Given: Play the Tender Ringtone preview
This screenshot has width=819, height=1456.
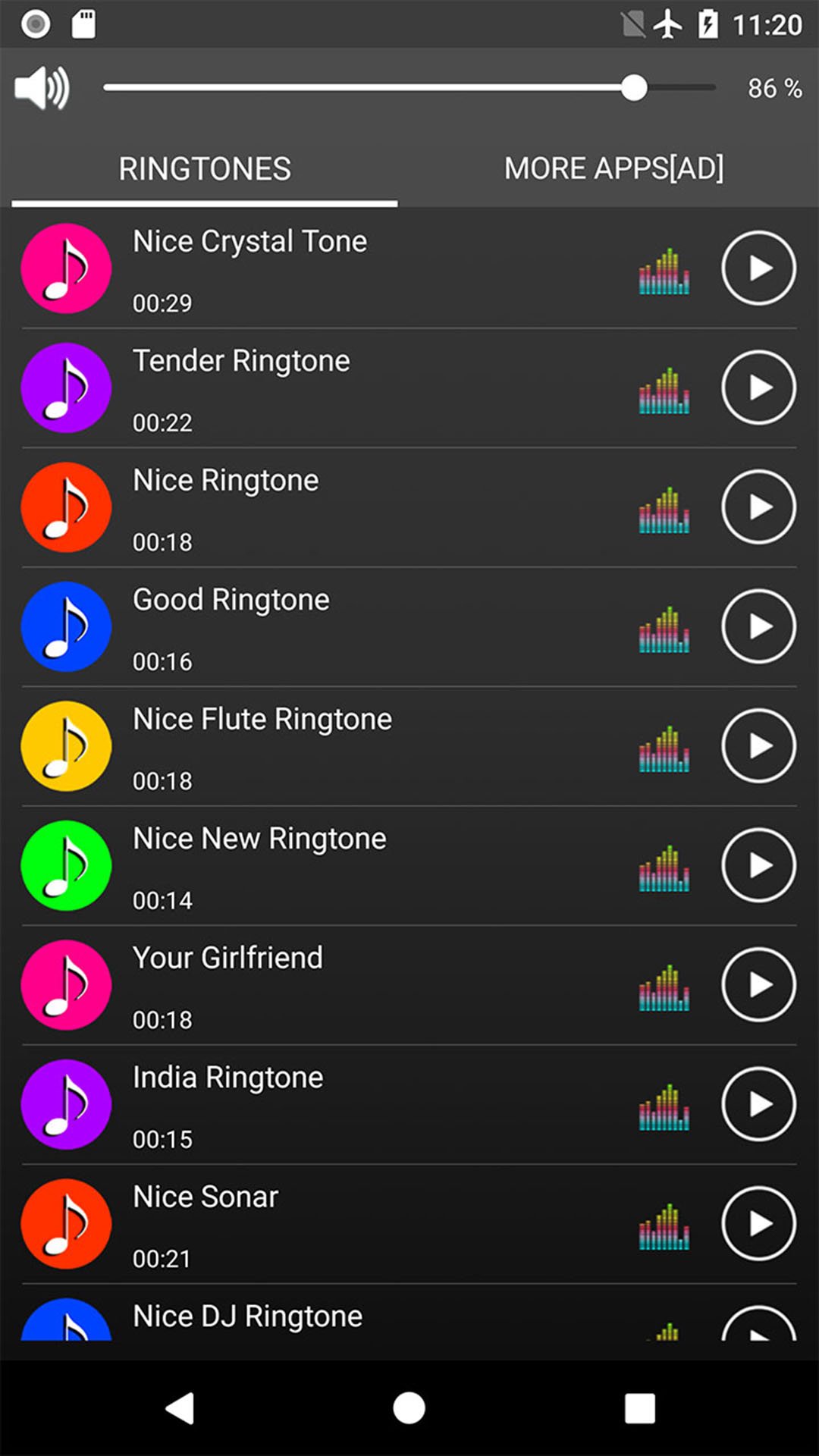Looking at the screenshot, I should [758, 388].
